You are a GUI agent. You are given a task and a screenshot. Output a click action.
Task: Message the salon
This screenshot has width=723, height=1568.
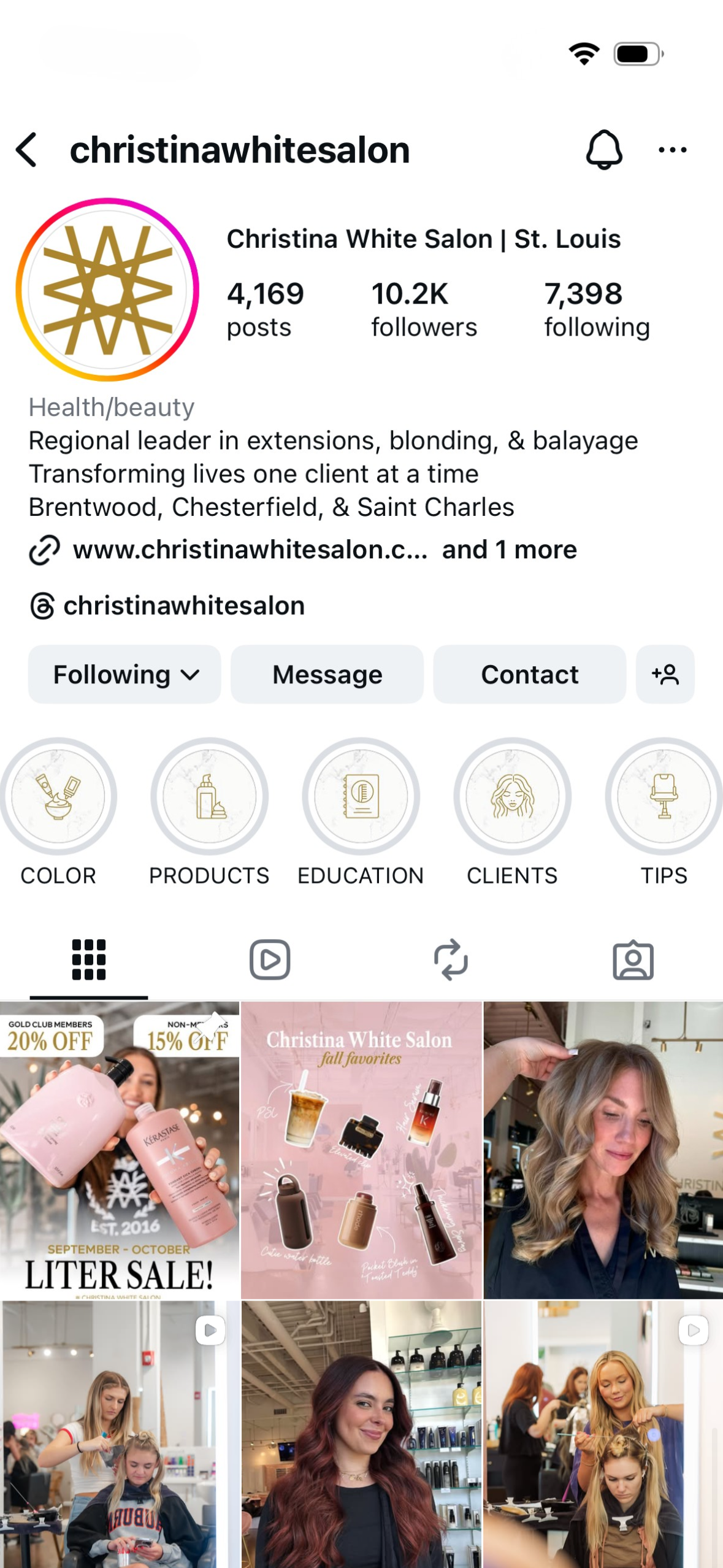pyautogui.click(x=327, y=674)
